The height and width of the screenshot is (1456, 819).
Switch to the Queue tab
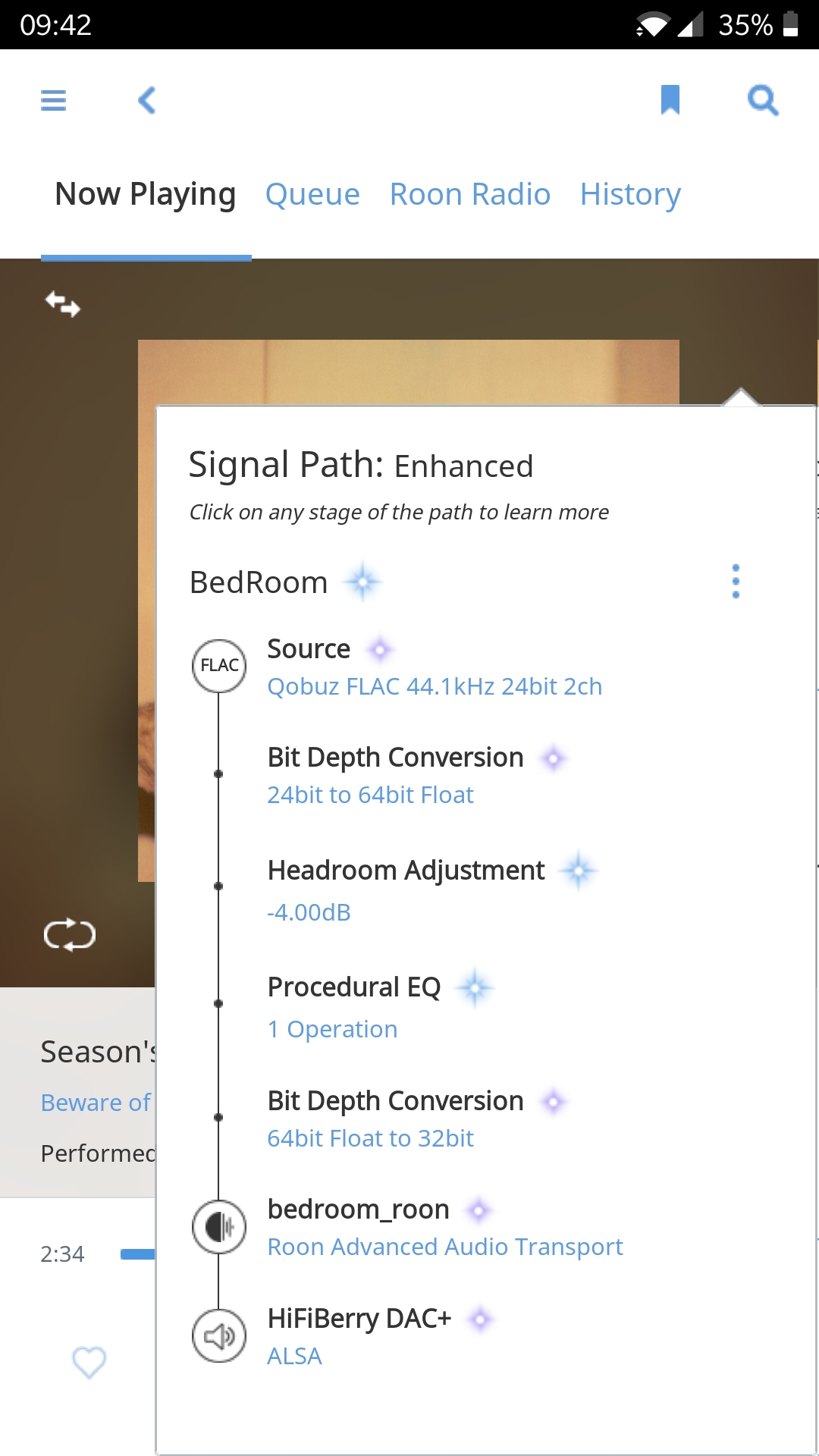click(312, 195)
